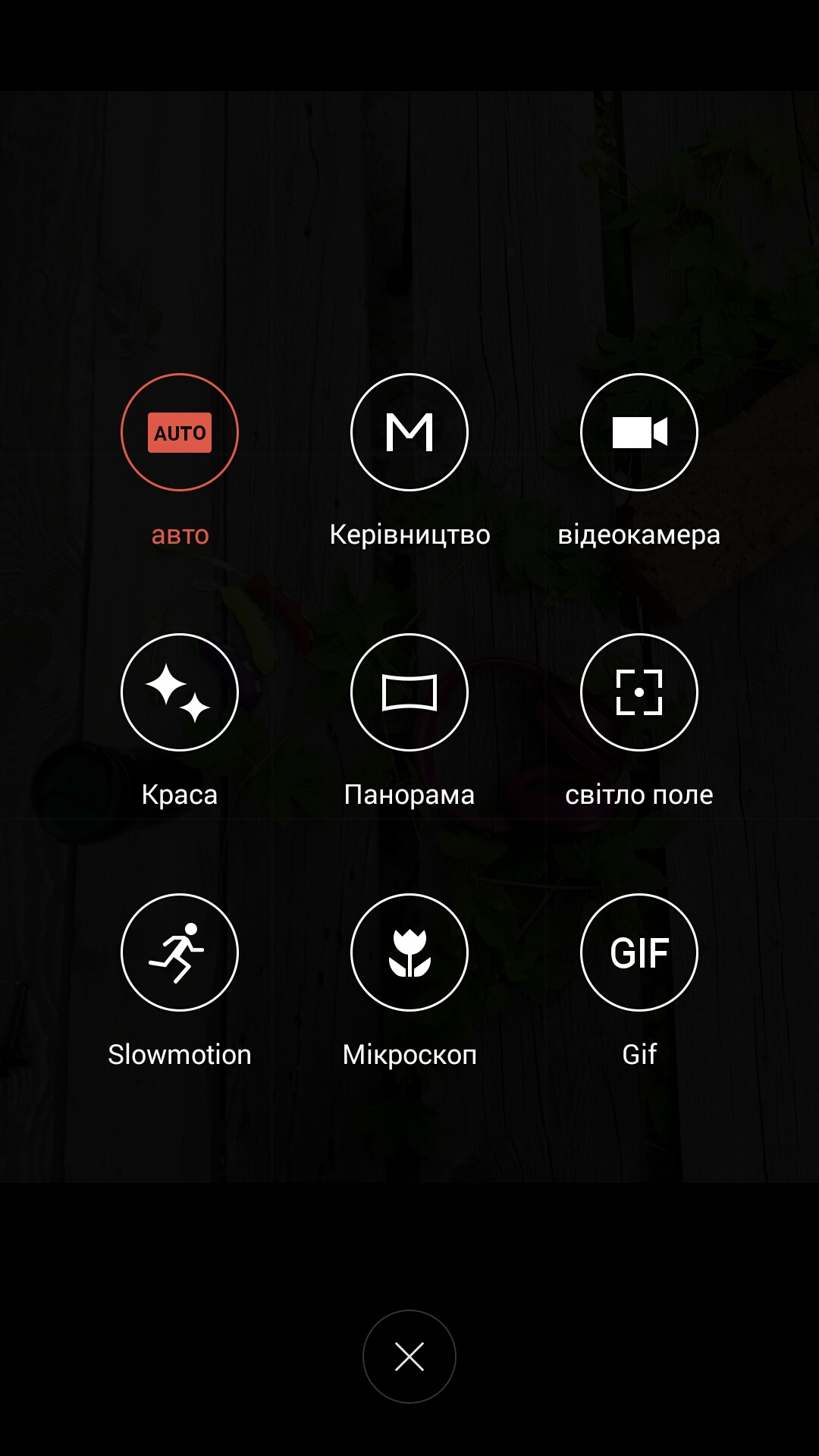Switch to Gif capture mode
This screenshot has height=1456, width=819.
(639, 952)
